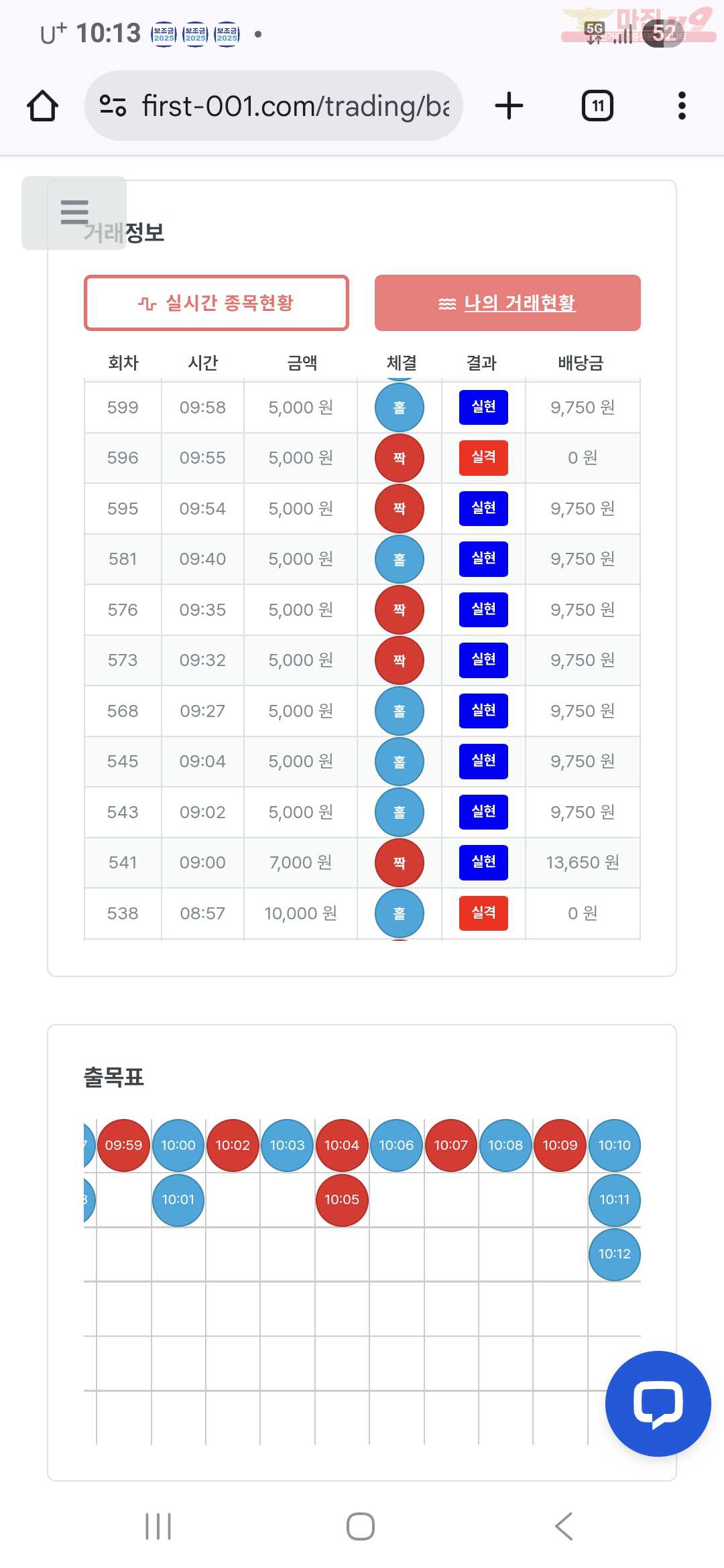Show the open tabs switcher
724x1568 pixels.
(x=597, y=106)
